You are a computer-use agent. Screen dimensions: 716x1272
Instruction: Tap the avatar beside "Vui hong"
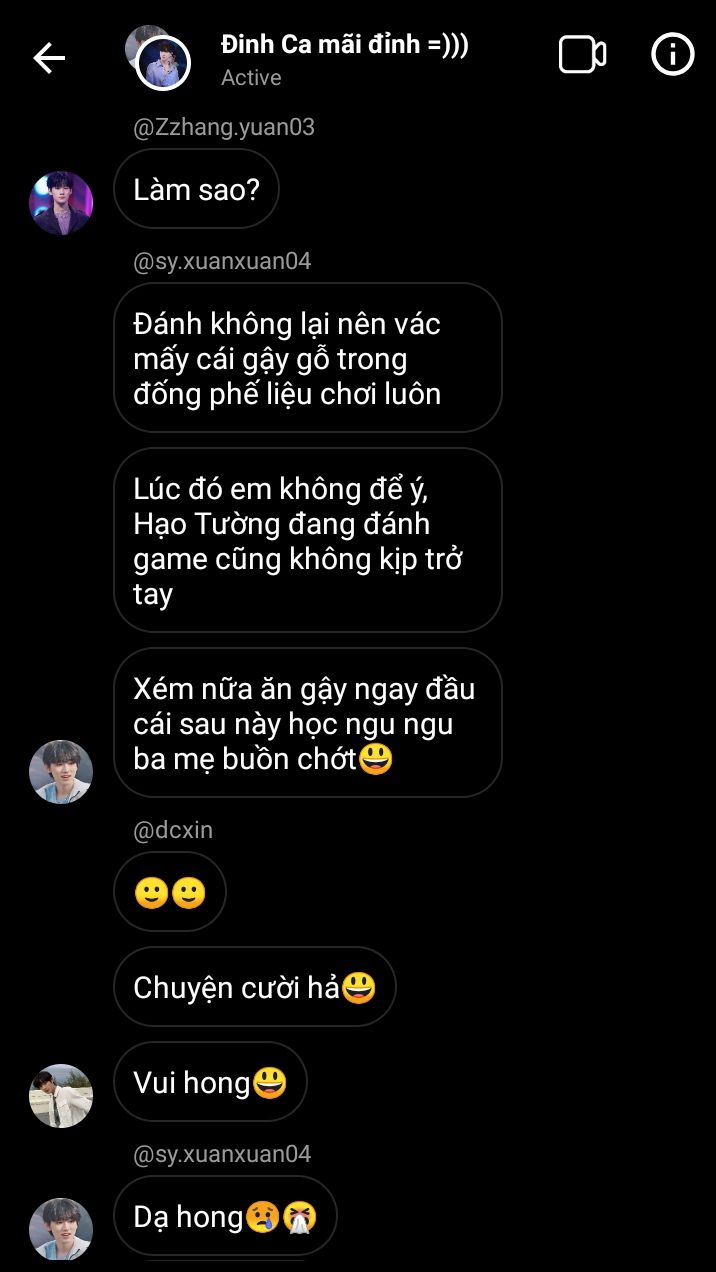61,1096
